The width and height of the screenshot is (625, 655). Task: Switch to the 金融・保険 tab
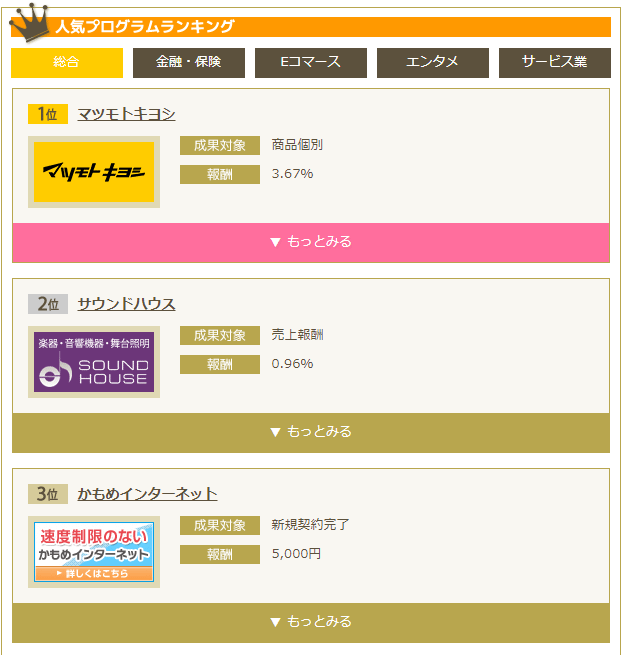pyautogui.click(x=189, y=62)
